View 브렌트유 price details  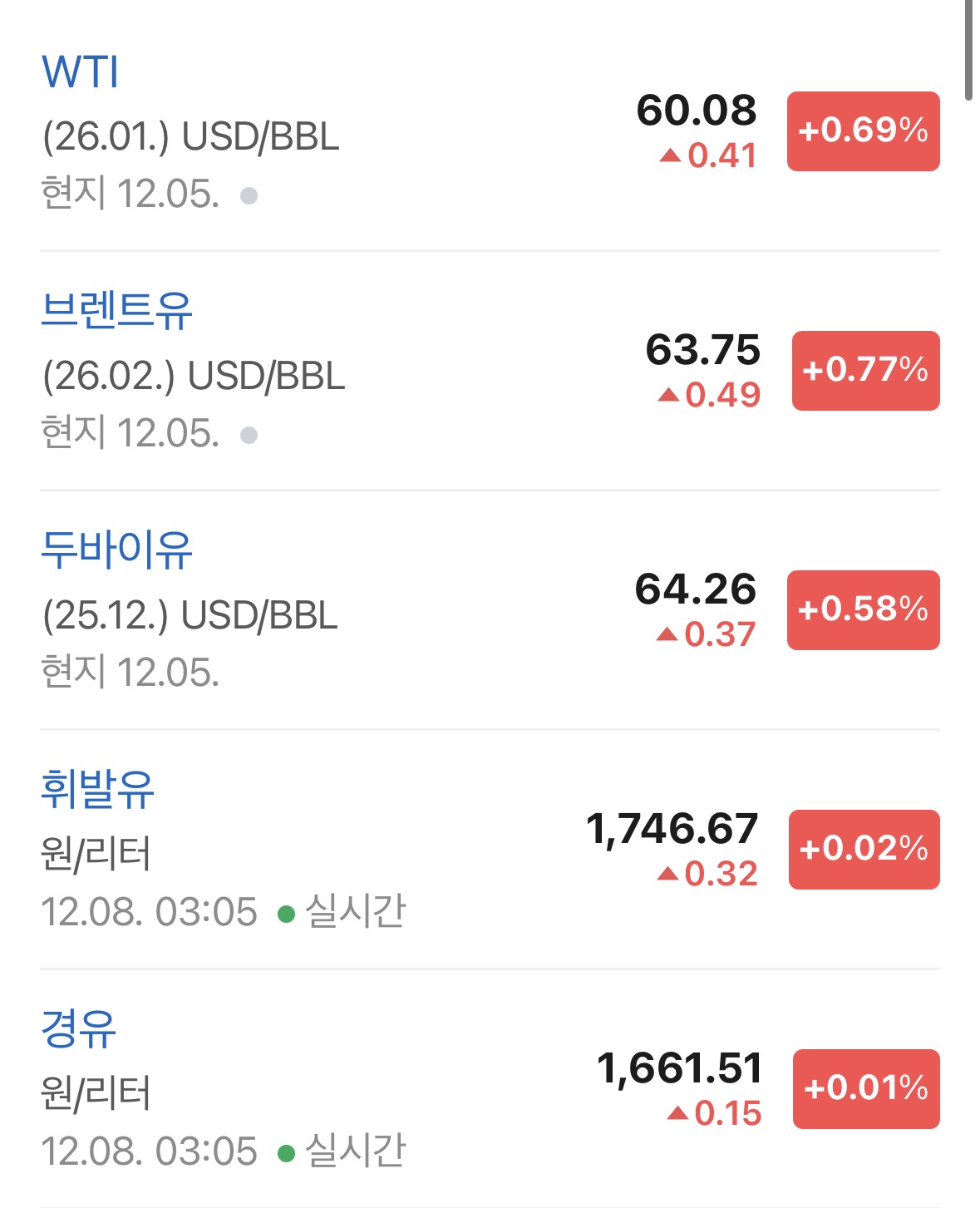116,311
